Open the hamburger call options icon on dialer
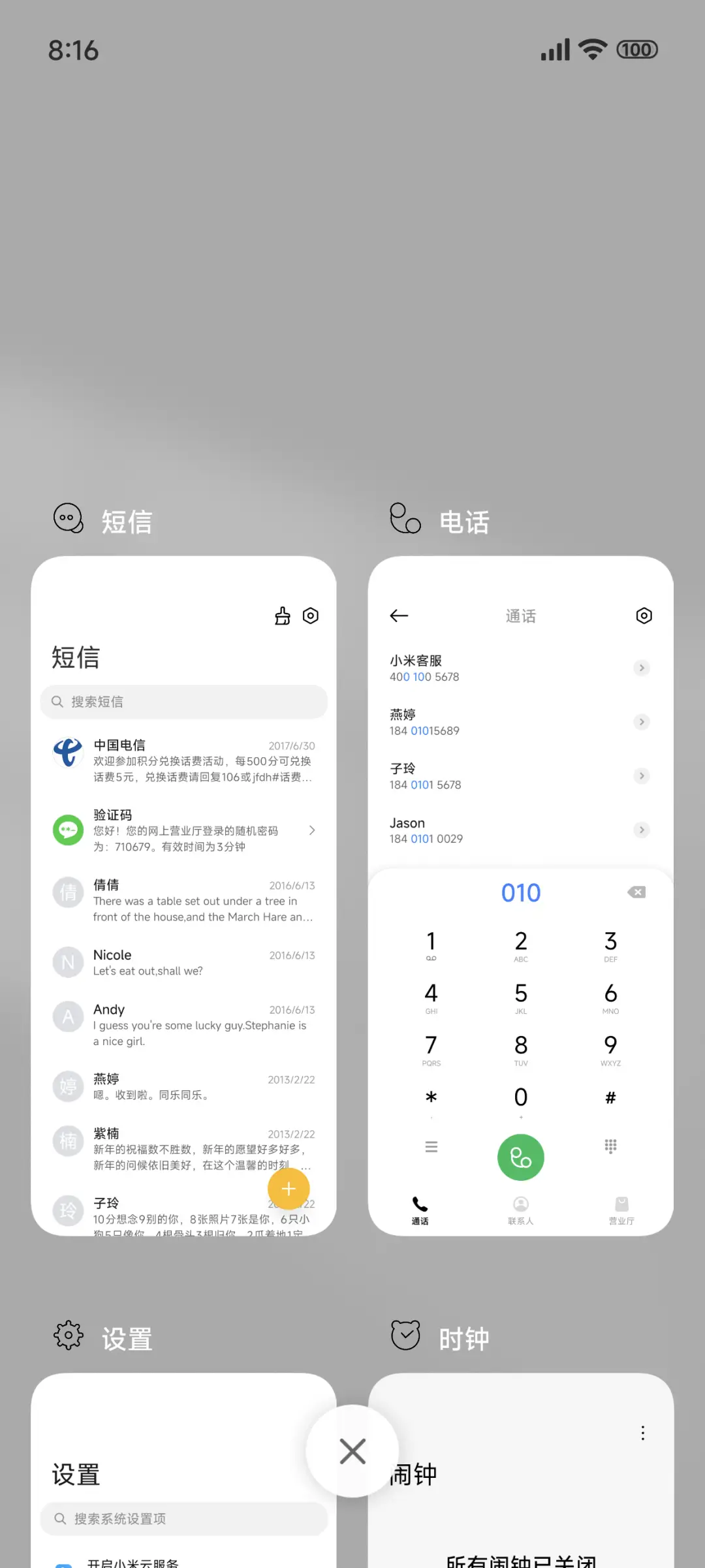This screenshot has width=705, height=1568. coord(431,1147)
